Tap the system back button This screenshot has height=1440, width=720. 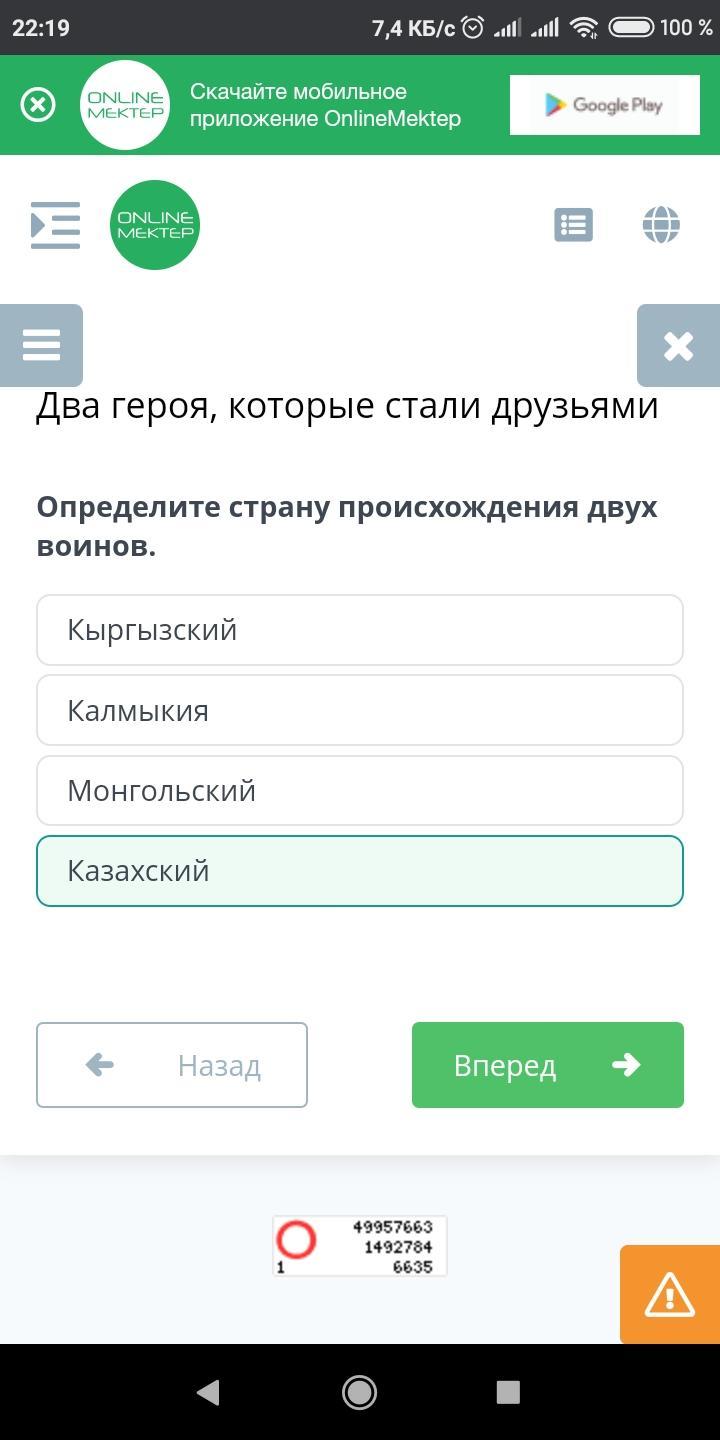coord(208,1392)
